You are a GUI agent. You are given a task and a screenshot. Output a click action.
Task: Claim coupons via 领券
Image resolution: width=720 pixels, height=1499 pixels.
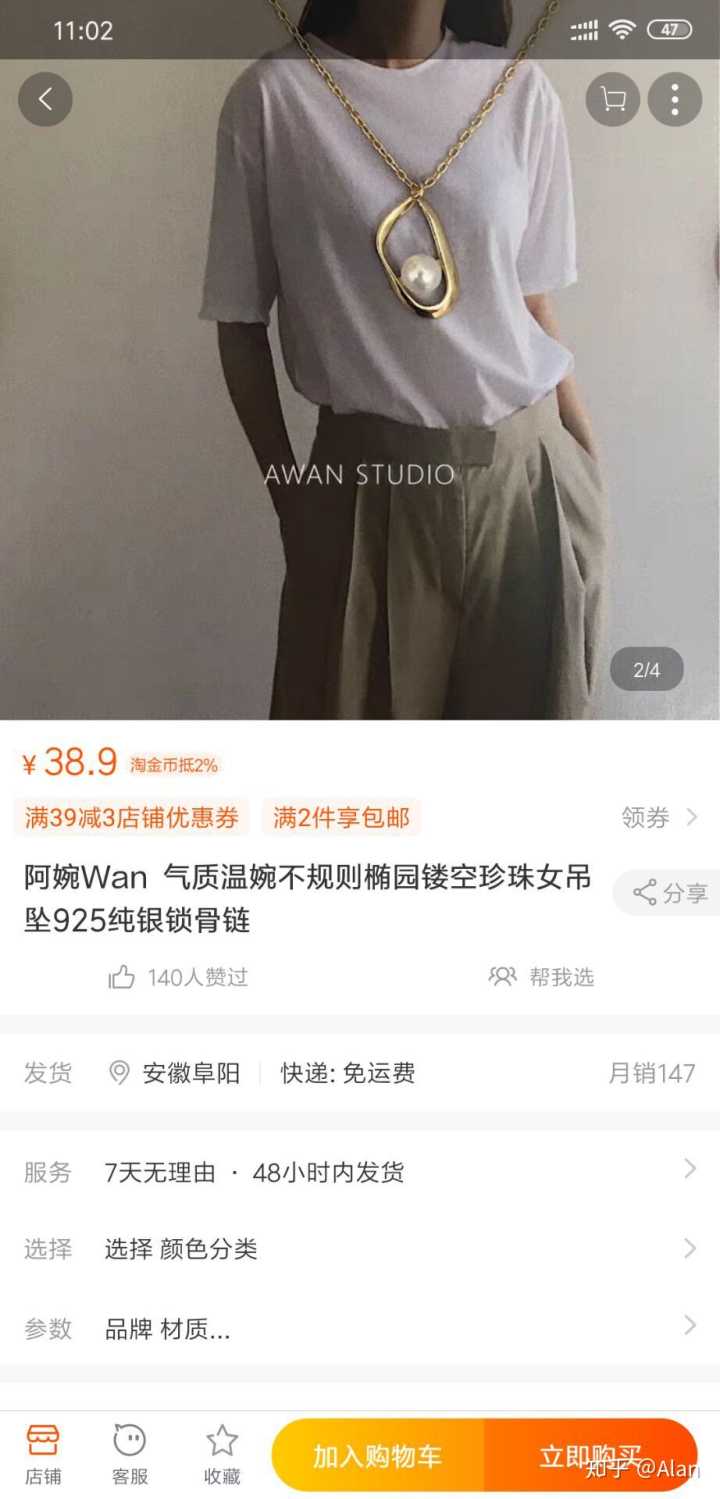coord(658,817)
